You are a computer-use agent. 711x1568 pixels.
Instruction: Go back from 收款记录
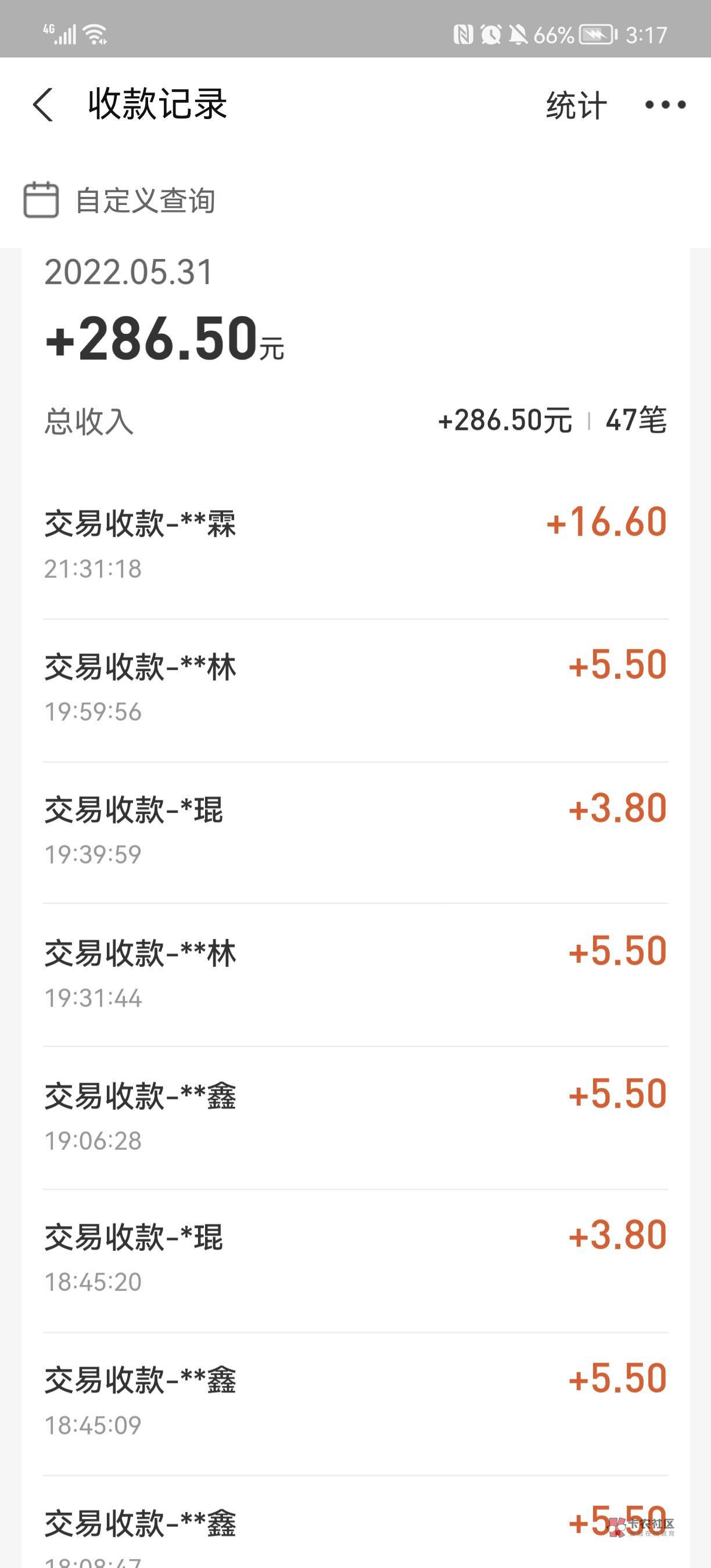click(x=43, y=105)
